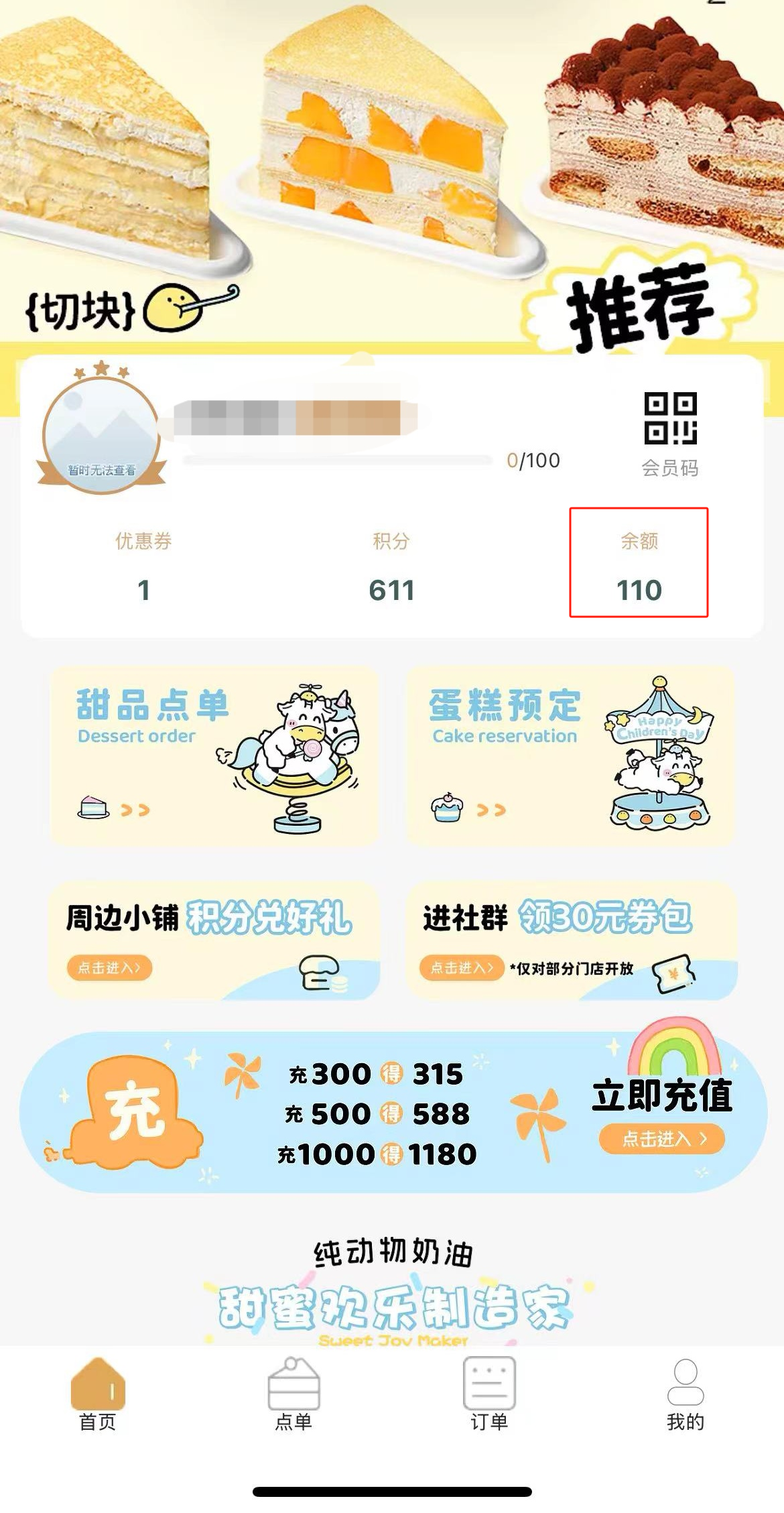Tap 点击进入 under 立即充值
784x1513 pixels.
tap(661, 1139)
